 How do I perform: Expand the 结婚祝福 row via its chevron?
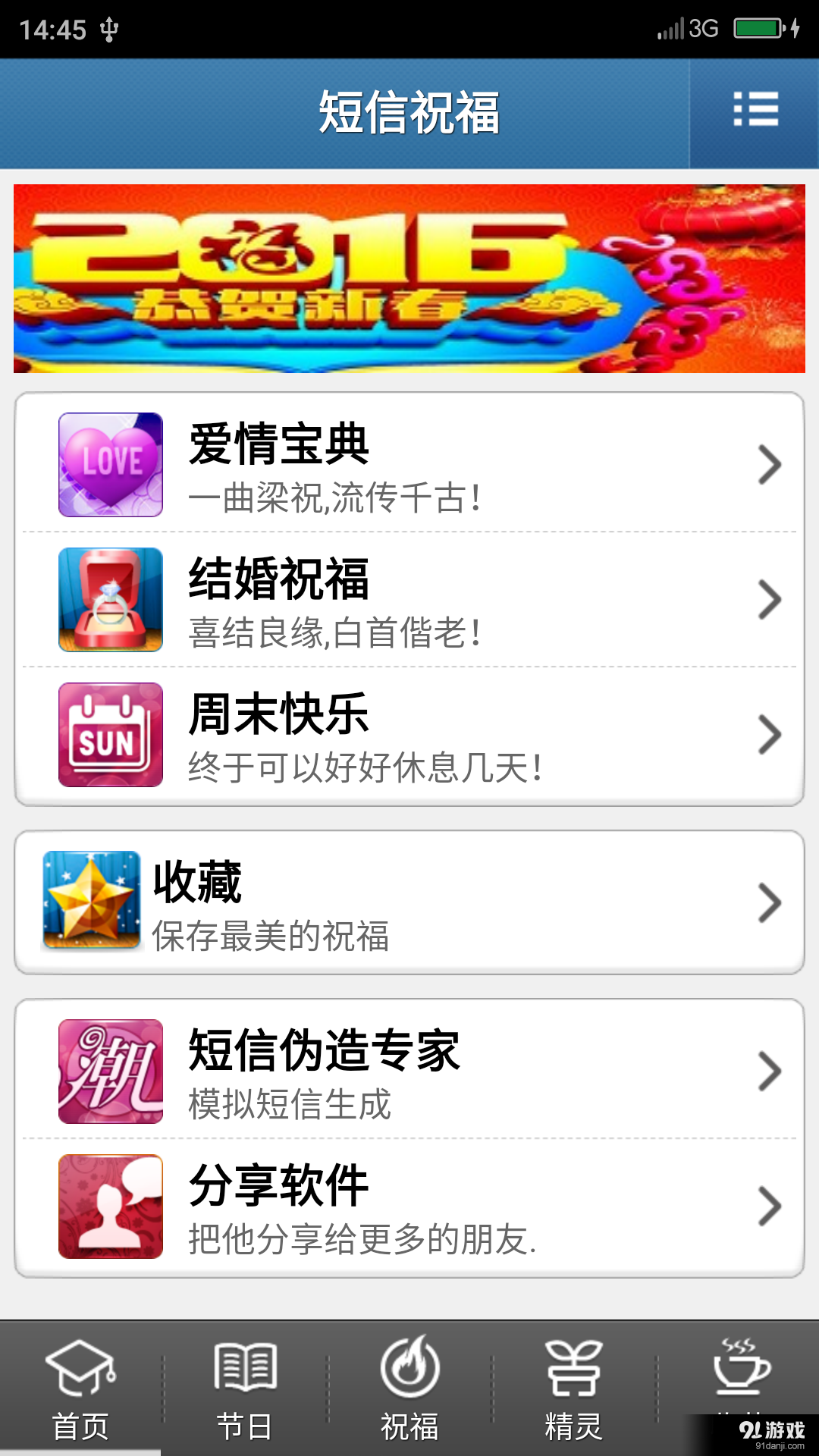[x=770, y=599]
